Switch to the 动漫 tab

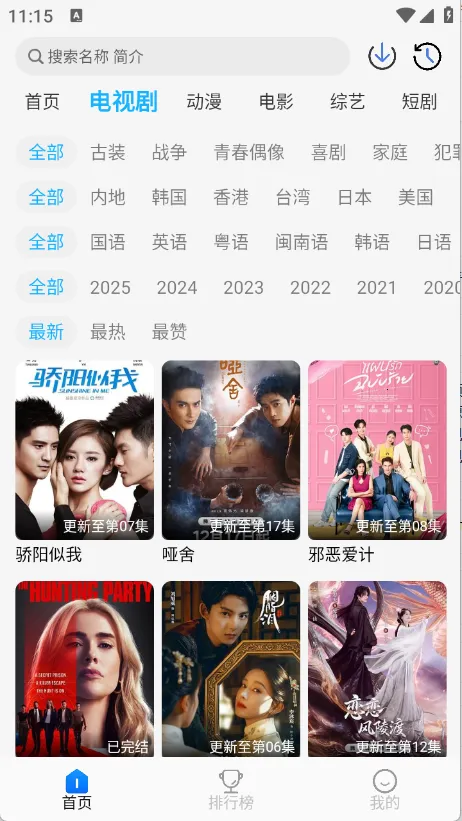pyautogui.click(x=204, y=102)
